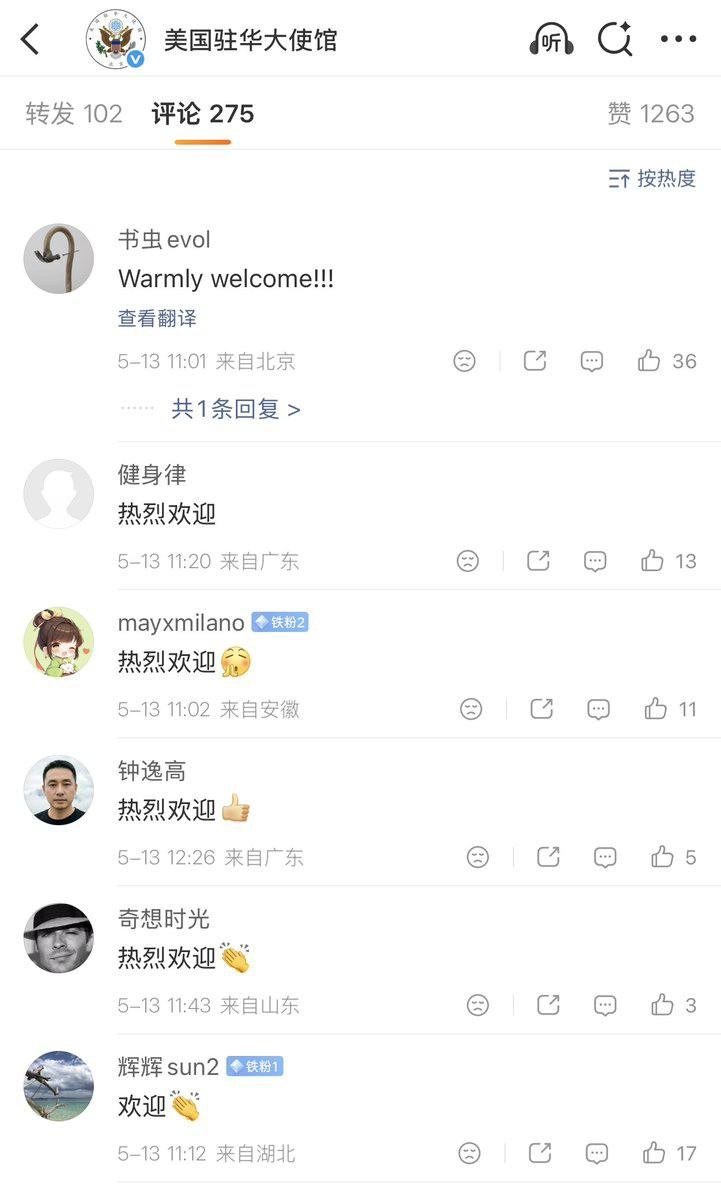The image size is (721, 1199).
Task: Dislike 钟逸高's comment
Action: tap(478, 857)
